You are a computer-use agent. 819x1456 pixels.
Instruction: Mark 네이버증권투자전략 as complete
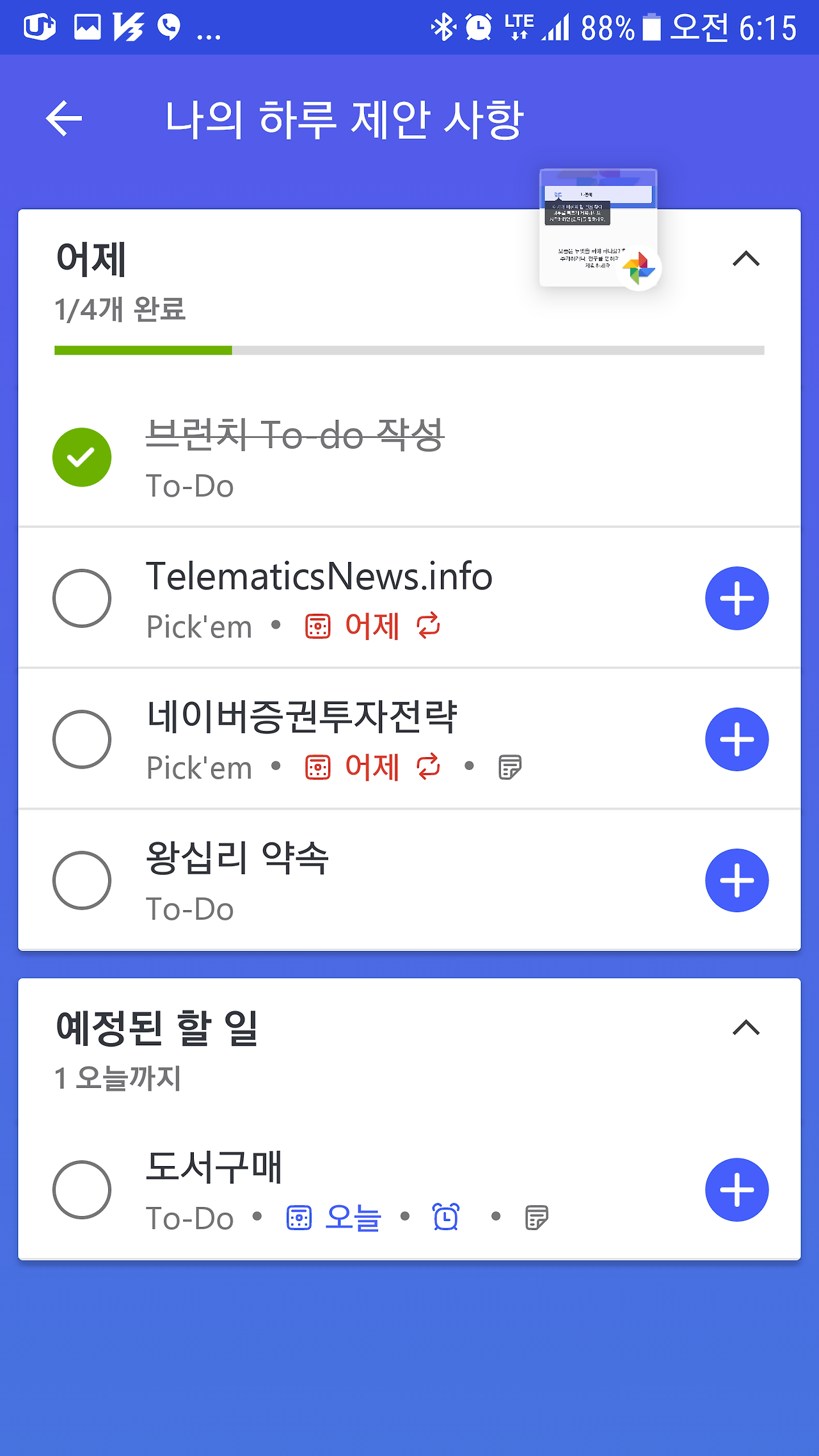[x=82, y=739]
